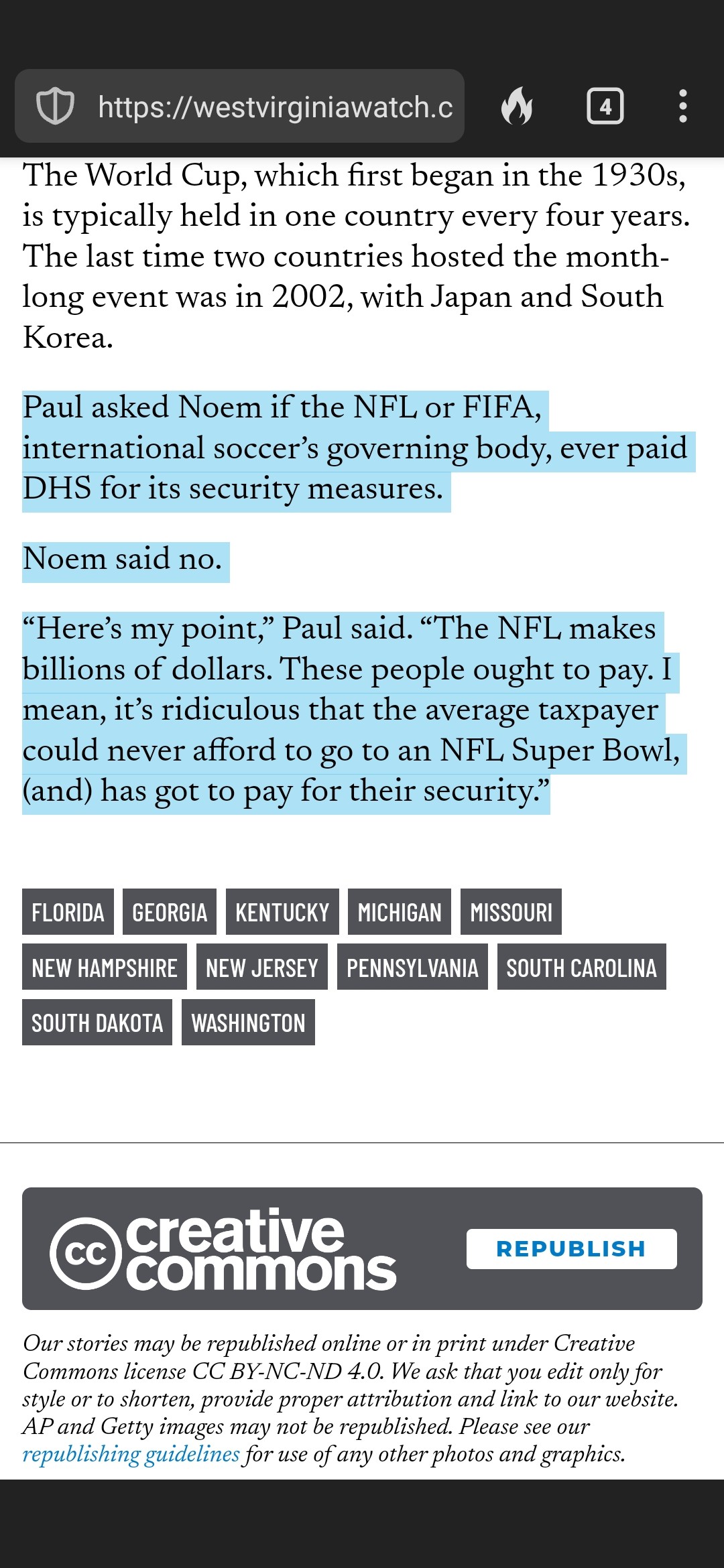
Task: Open the MICHIGAN tag
Action: pyautogui.click(x=400, y=912)
